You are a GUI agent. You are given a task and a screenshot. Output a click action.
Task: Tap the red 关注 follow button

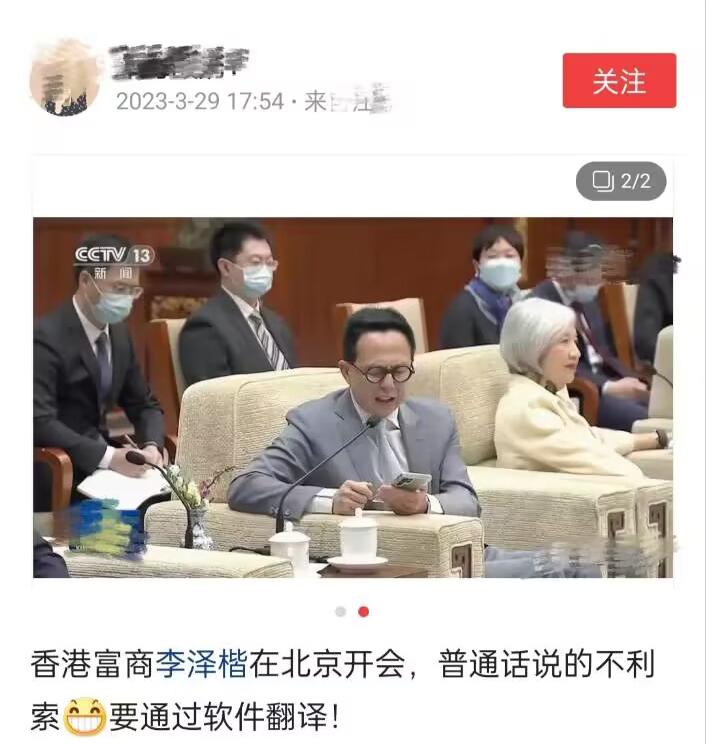[619, 81]
